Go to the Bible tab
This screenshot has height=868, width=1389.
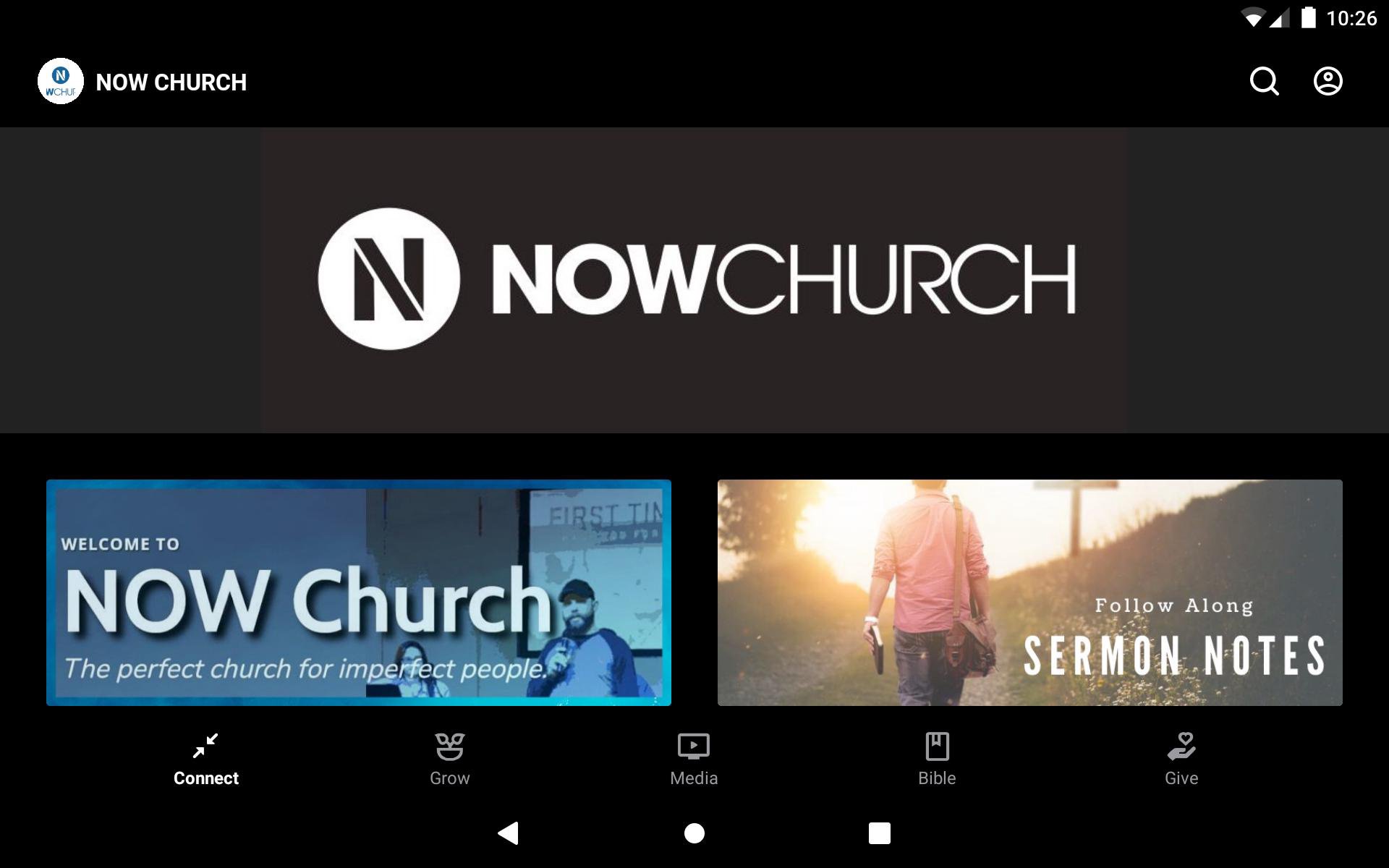937,759
